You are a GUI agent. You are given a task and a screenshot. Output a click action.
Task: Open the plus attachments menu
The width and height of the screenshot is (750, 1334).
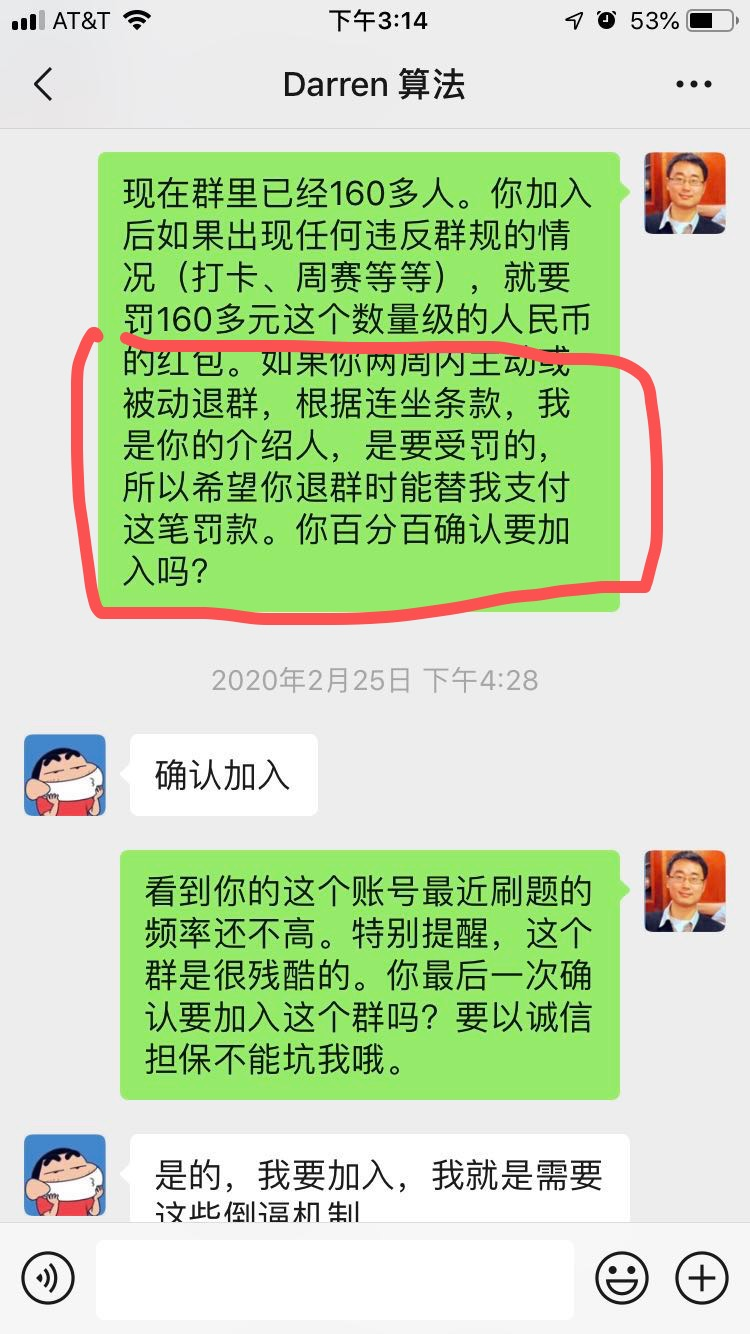point(702,1278)
